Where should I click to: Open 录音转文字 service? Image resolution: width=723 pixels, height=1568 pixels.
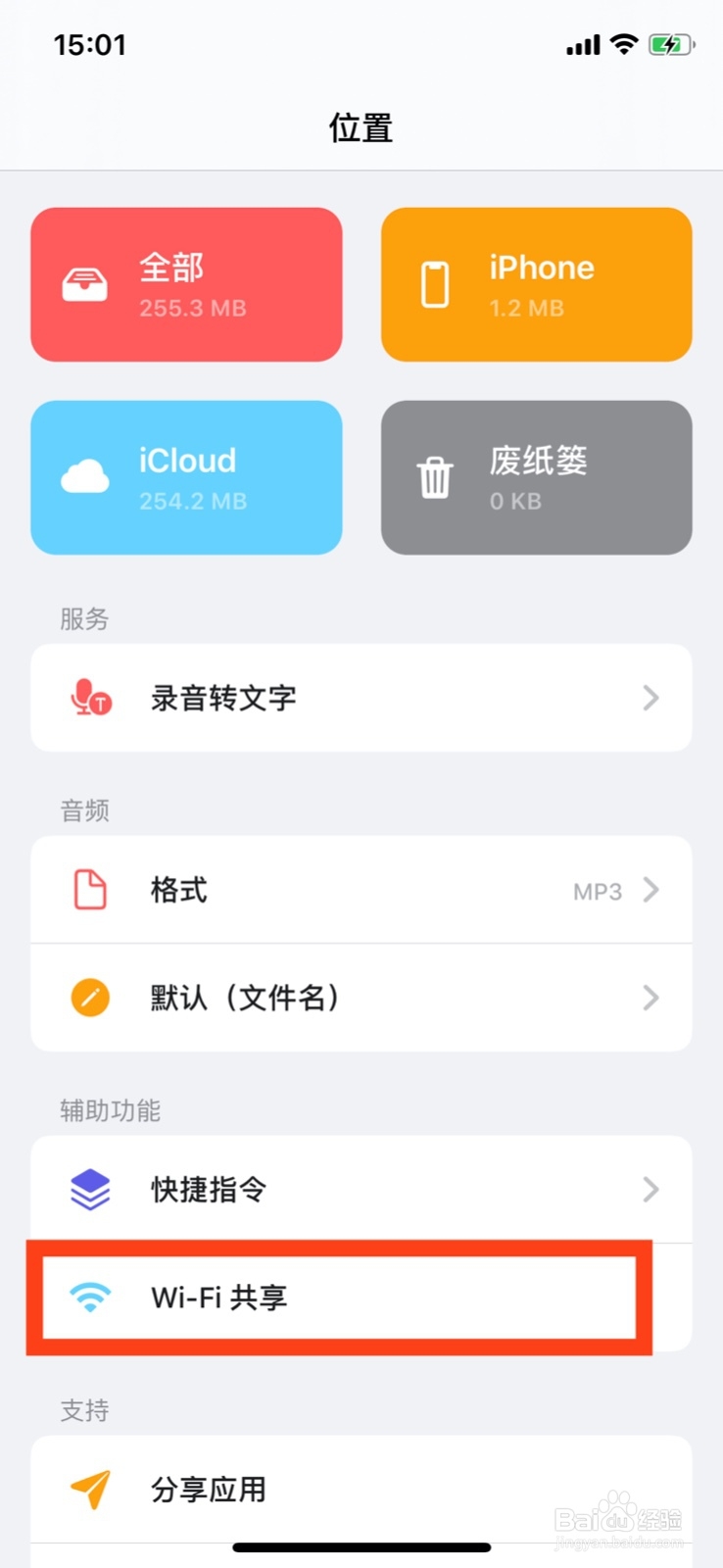[x=361, y=698]
